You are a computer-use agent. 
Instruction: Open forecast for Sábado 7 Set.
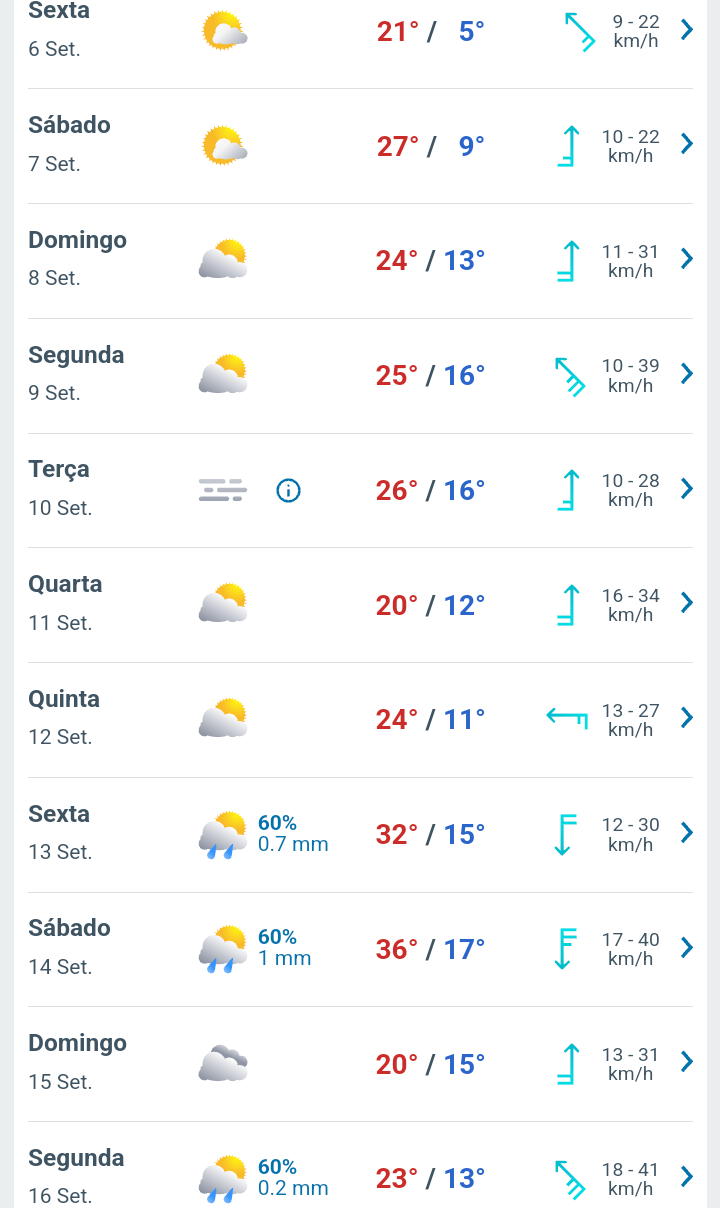click(360, 146)
